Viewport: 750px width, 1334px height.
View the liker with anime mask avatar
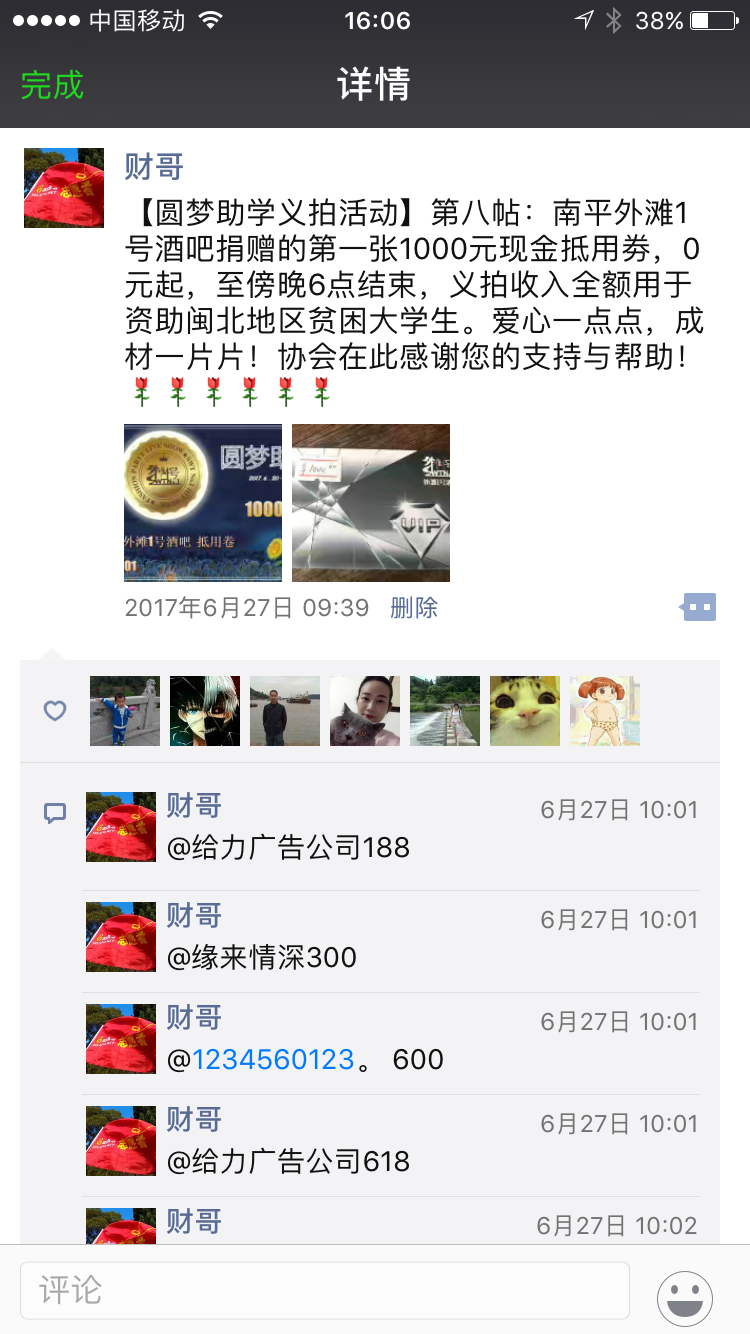pyautogui.click(x=205, y=711)
